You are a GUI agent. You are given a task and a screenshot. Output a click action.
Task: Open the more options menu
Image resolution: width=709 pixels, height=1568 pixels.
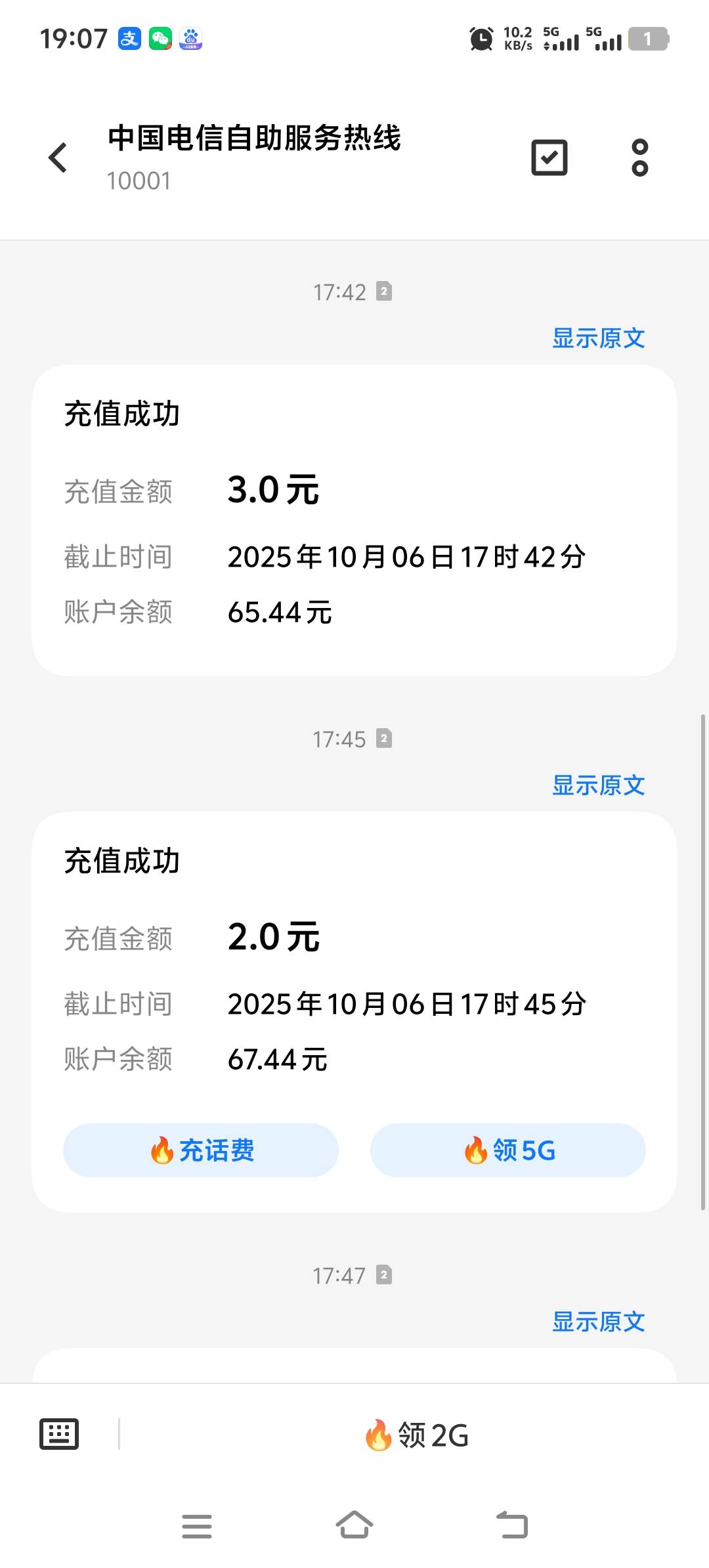click(639, 158)
